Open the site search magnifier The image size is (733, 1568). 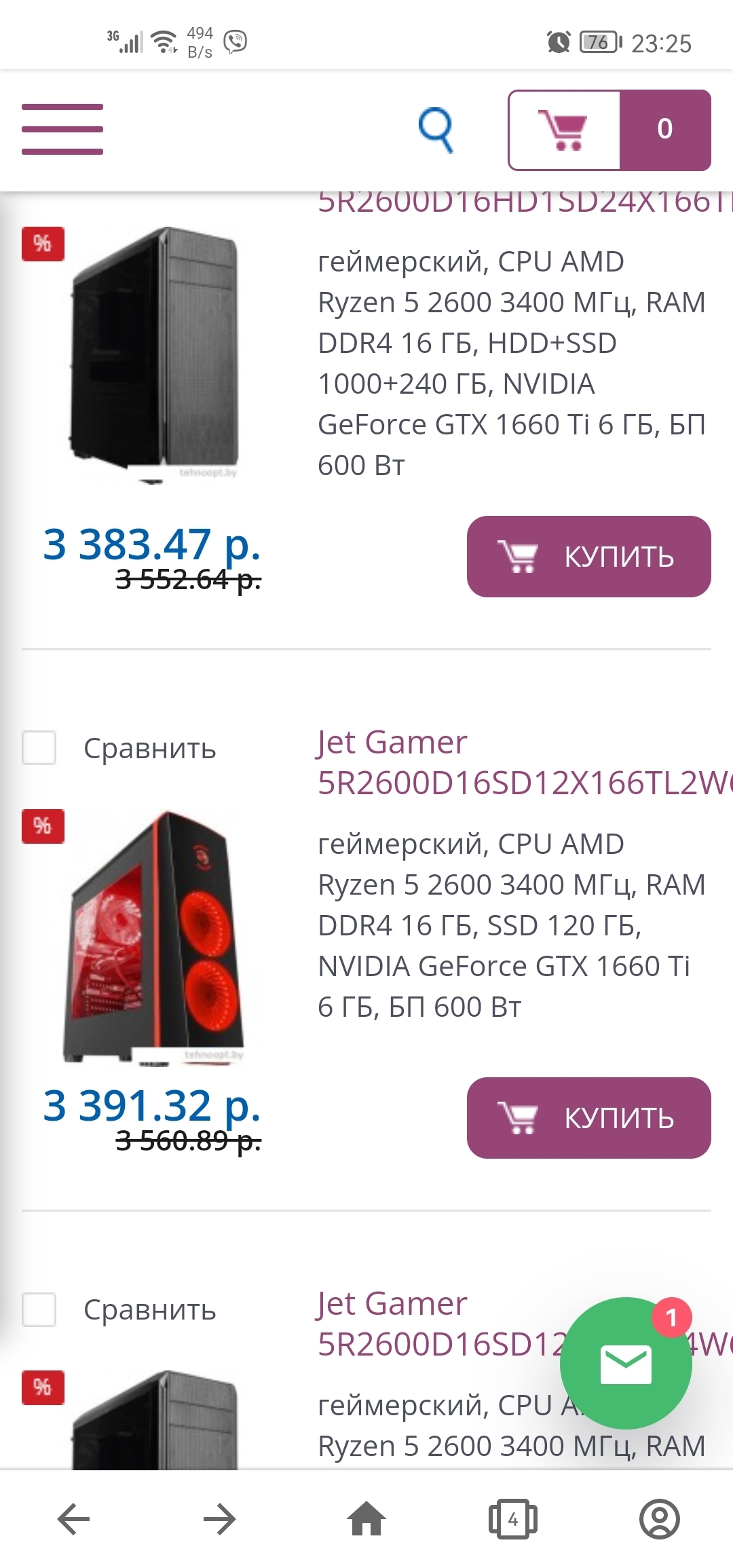(x=436, y=130)
